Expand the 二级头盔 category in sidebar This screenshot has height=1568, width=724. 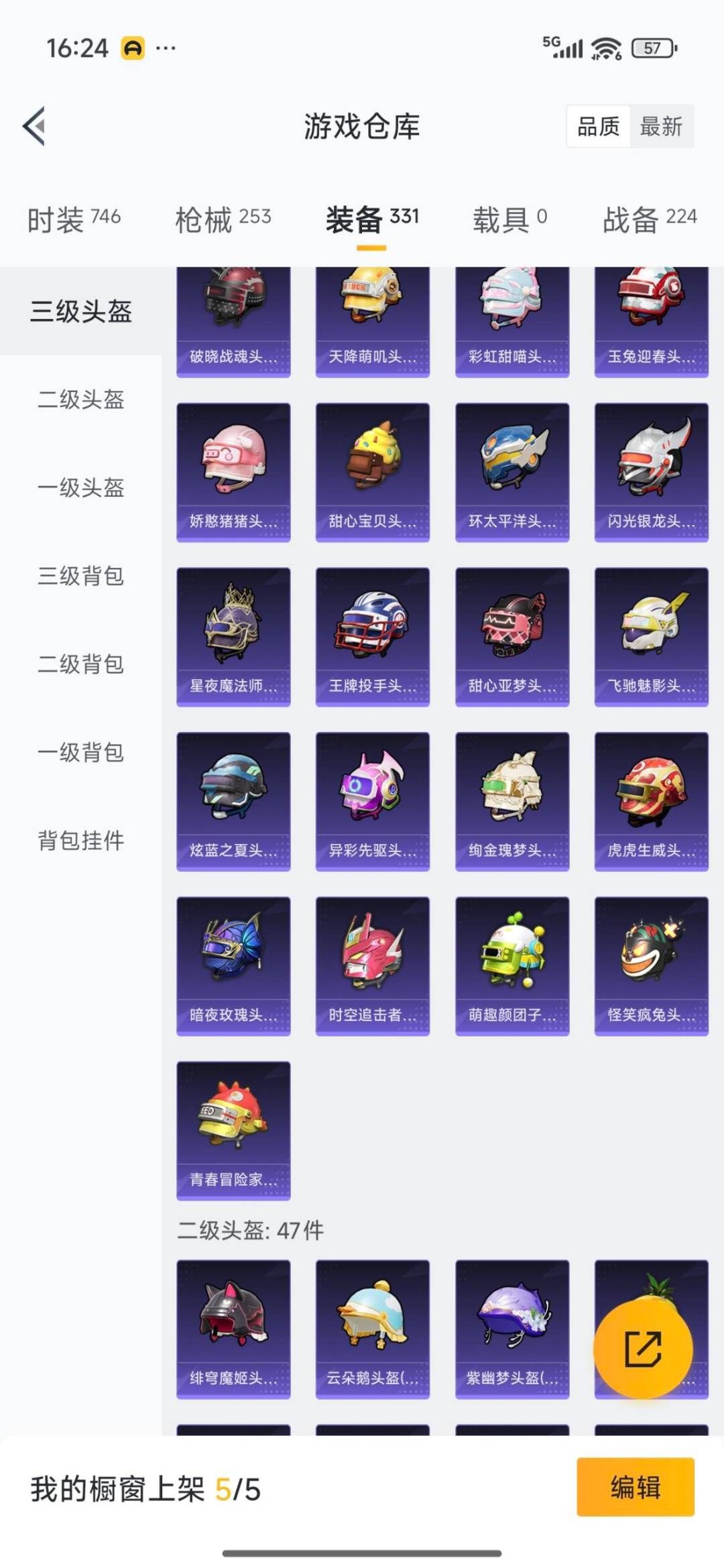[x=80, y=400]
